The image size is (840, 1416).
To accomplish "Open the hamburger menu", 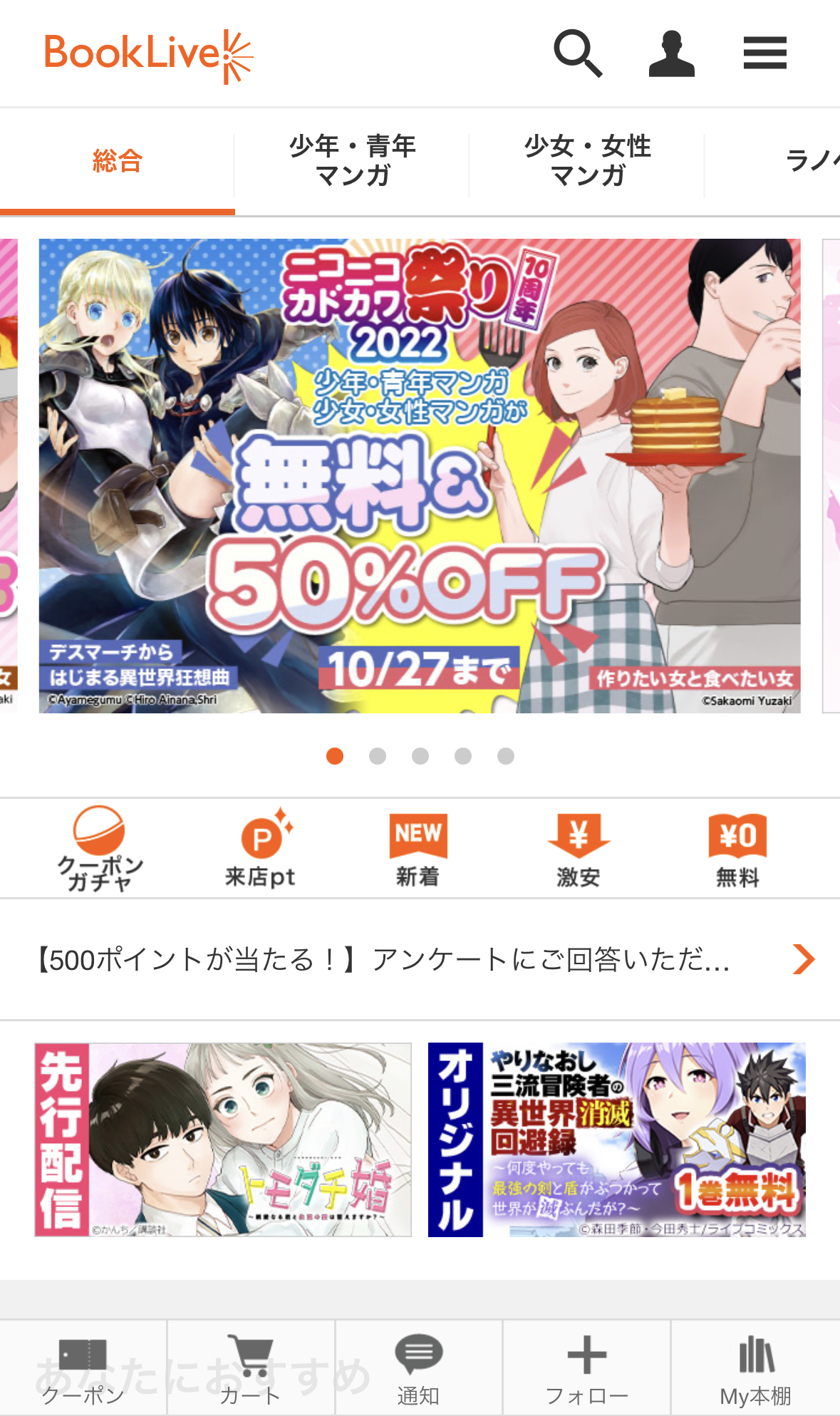I will (x=764, y=53).
